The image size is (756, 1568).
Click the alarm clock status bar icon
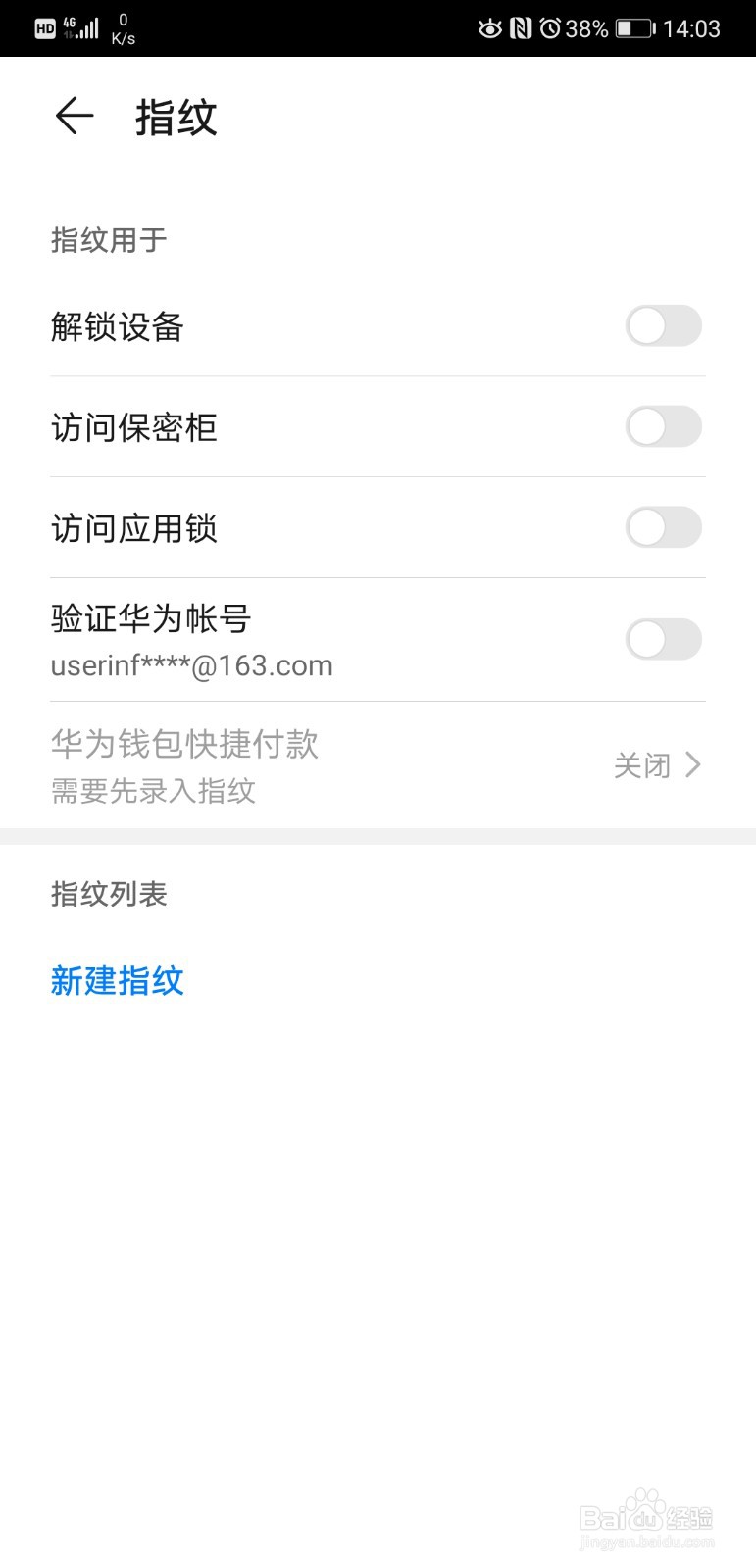548,27
